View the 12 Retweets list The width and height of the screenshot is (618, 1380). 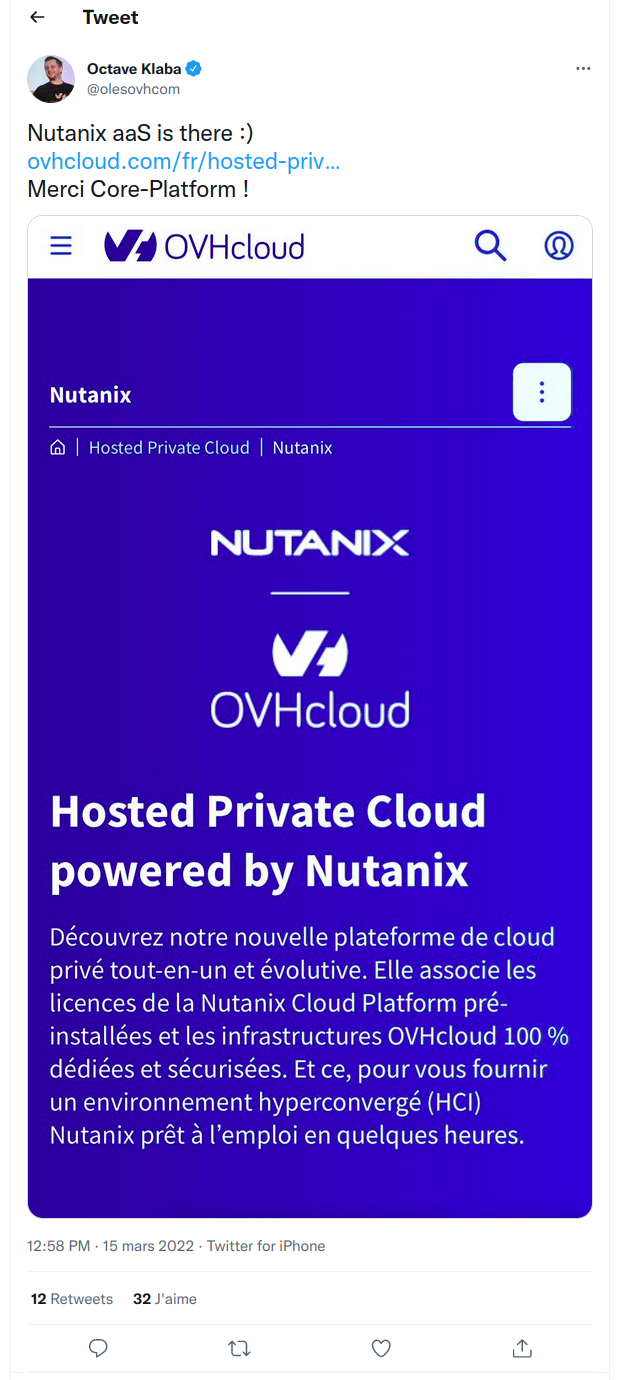(72, 1299)
